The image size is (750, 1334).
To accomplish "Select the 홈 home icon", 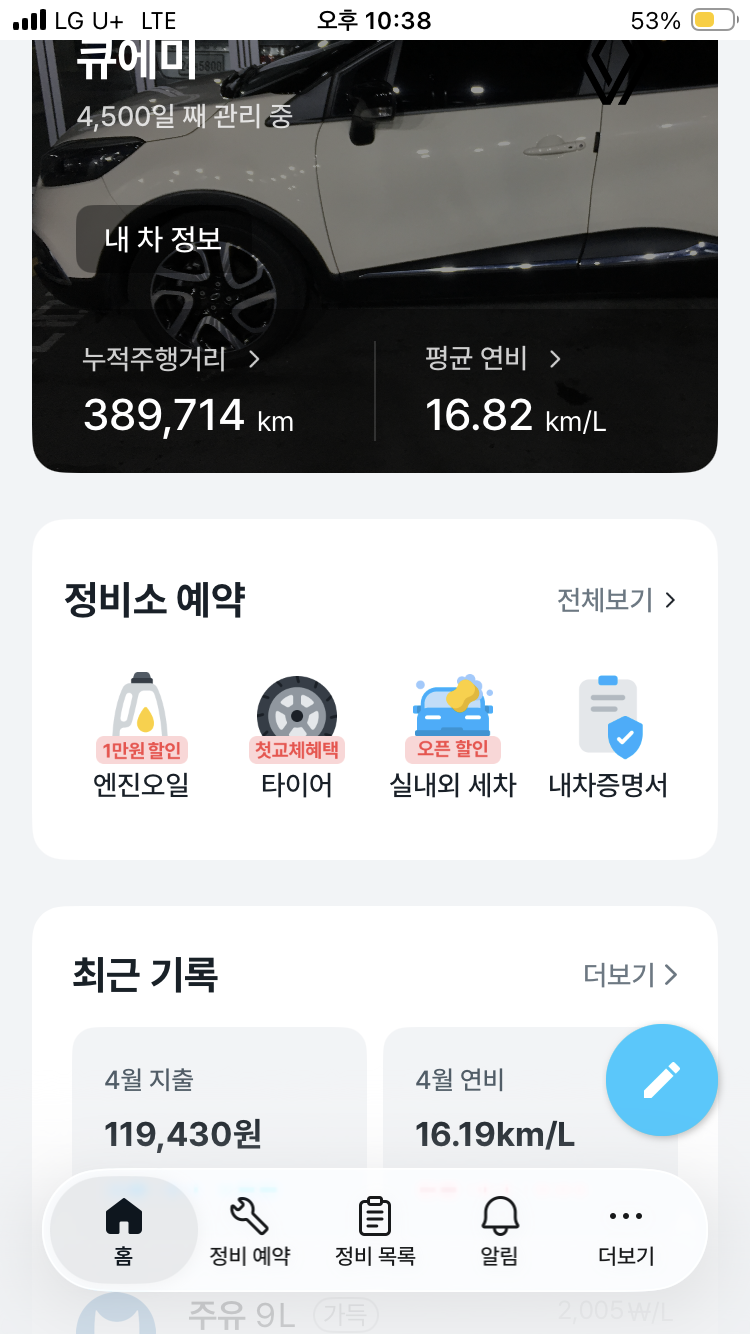I will tap(123, 1216).
